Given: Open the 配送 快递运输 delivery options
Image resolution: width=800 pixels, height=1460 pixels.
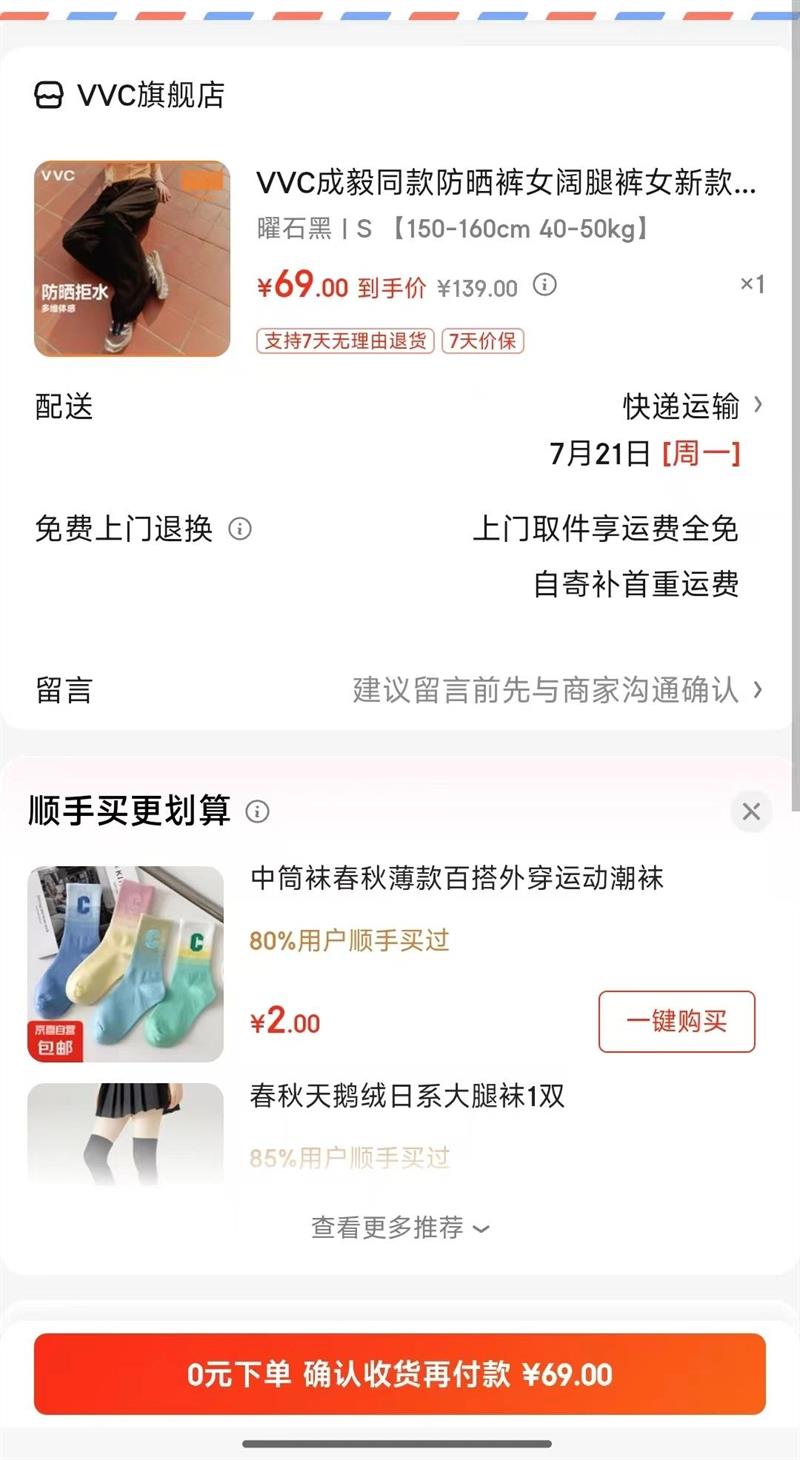Looking at the screenshot, I should click(692, 405).
